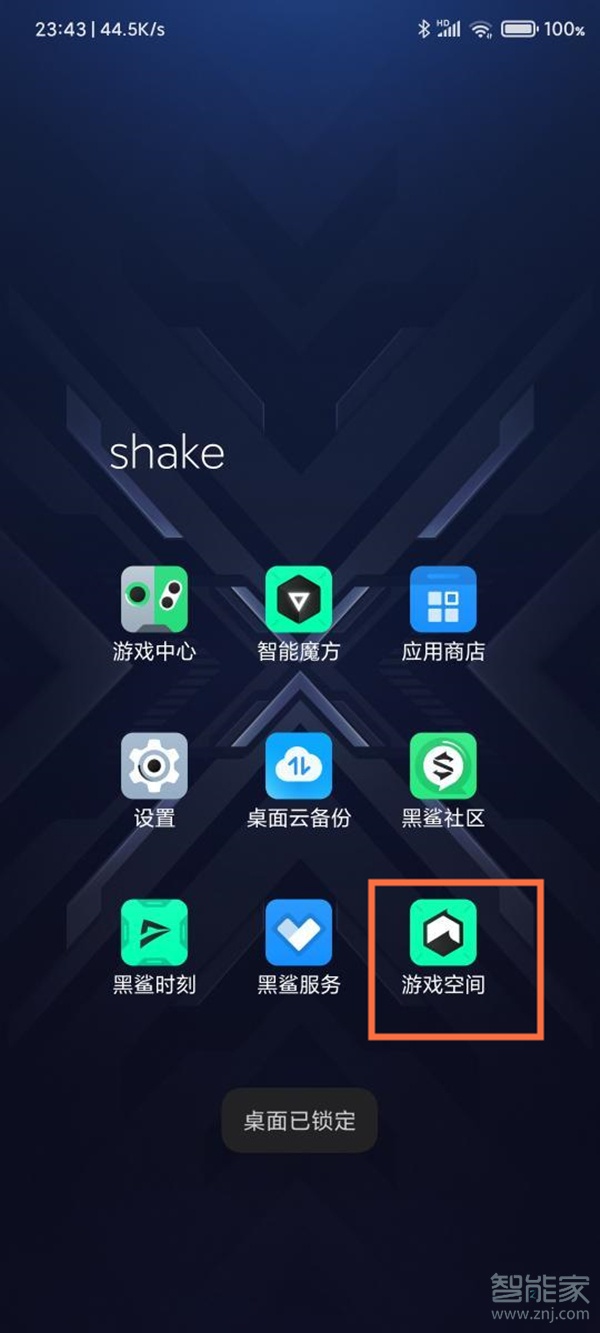Open the 游戏中心 app
The image size is (600, 1333).
(x=154, y=599)
